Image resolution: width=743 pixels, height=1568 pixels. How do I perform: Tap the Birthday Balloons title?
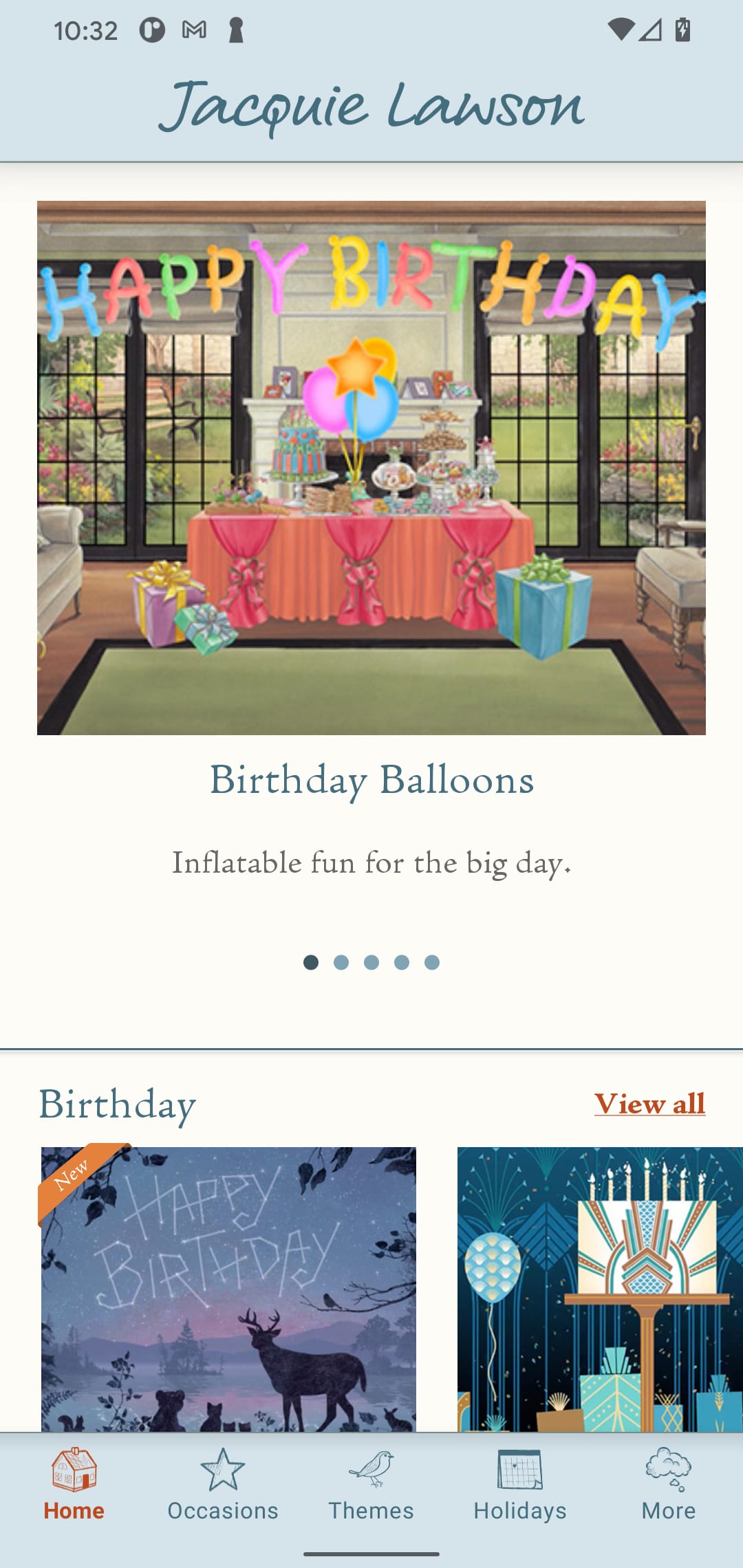coord(371,781)
